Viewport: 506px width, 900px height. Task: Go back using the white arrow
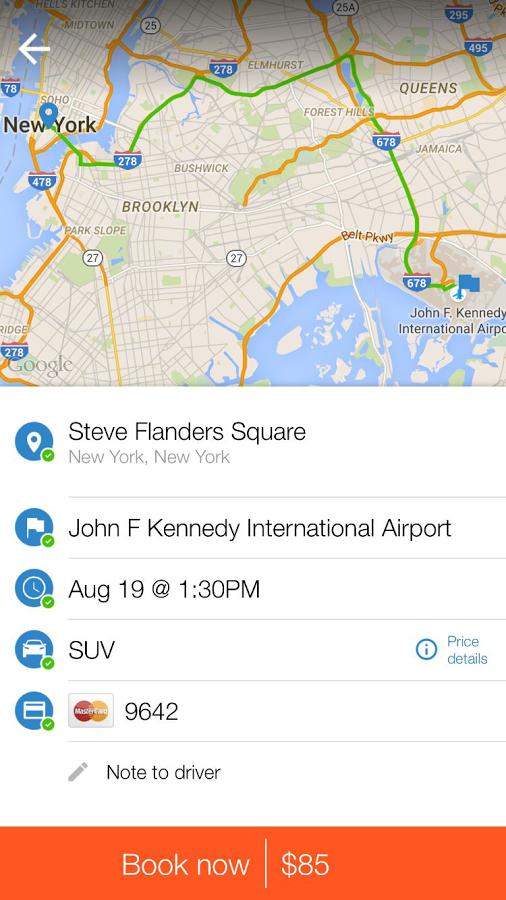coord(34,49)
